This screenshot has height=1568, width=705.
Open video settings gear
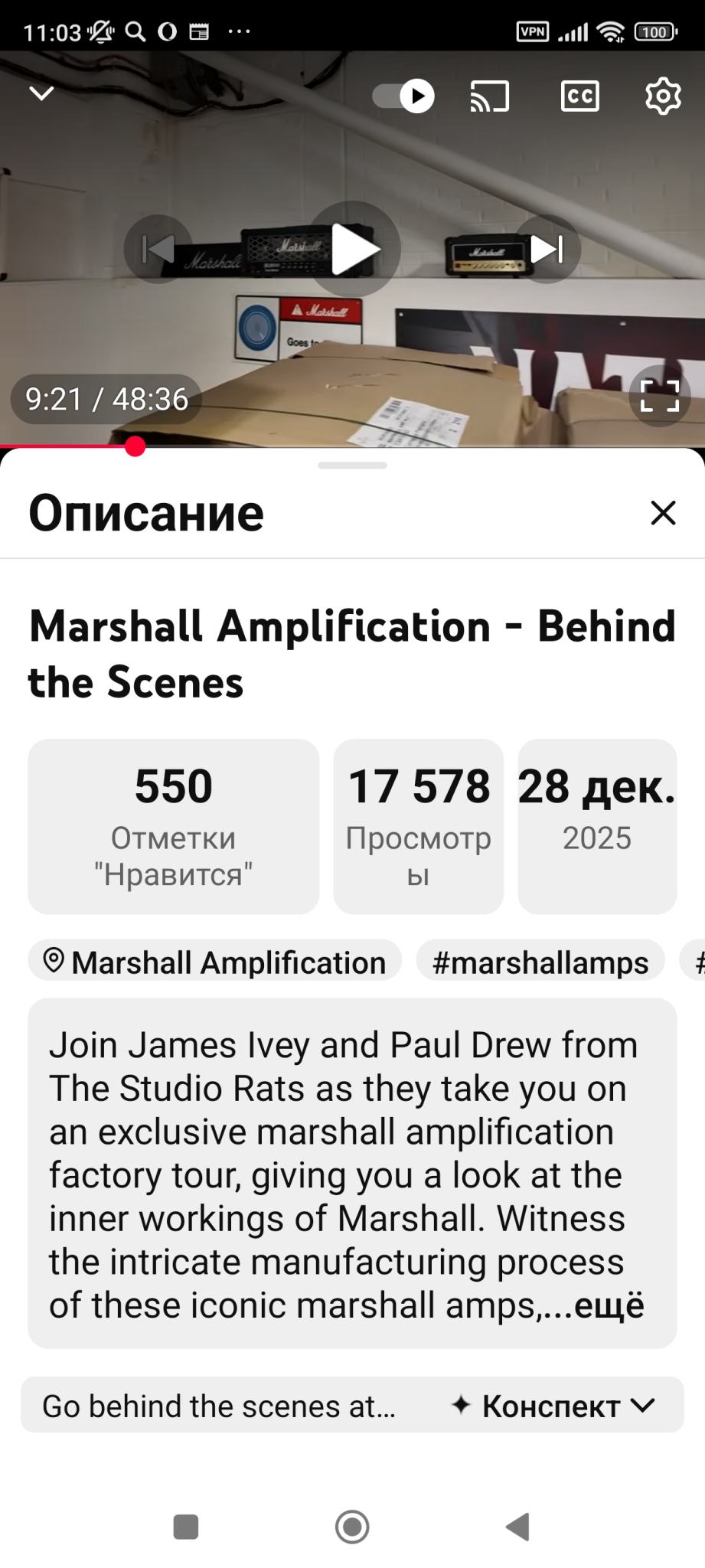click(x=663, y=96)
